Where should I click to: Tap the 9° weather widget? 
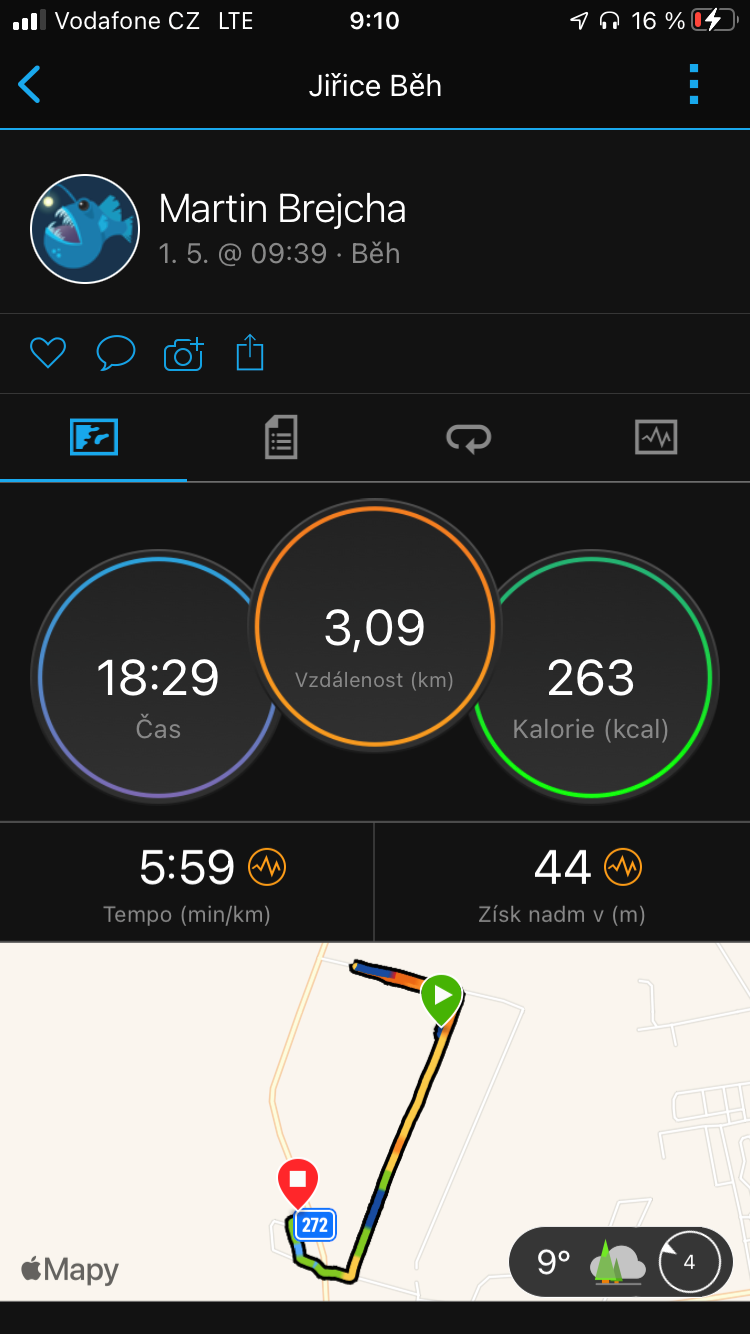point(621,1262)
